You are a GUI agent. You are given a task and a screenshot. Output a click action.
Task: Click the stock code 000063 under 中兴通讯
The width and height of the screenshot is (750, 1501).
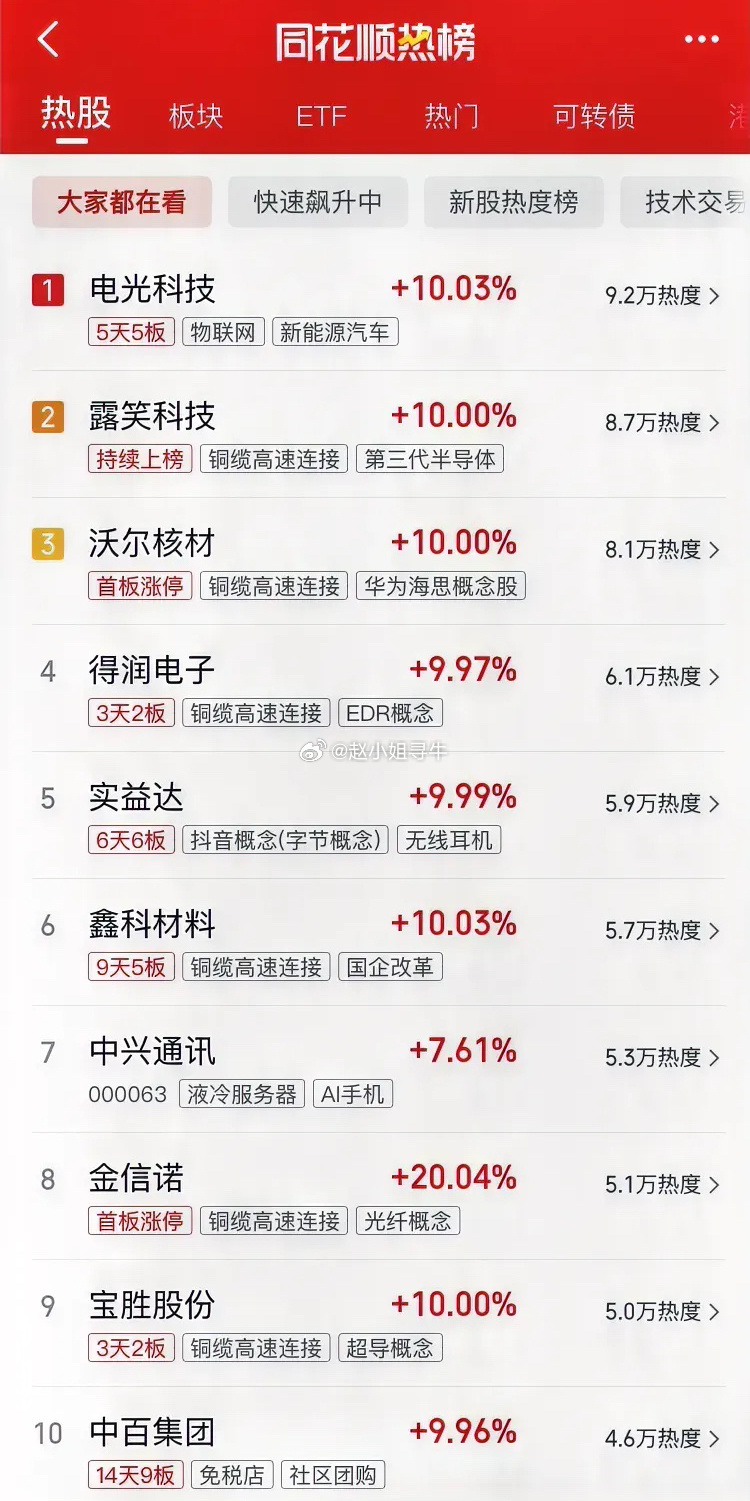point(130,1094)
